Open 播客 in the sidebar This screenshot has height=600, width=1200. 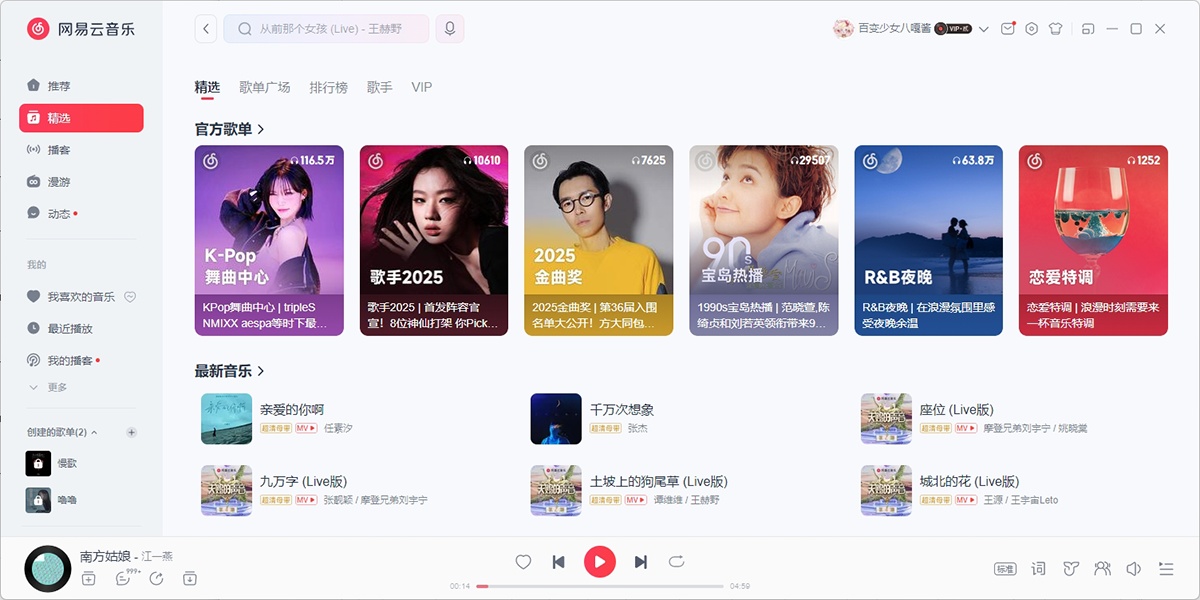(58, 150)
